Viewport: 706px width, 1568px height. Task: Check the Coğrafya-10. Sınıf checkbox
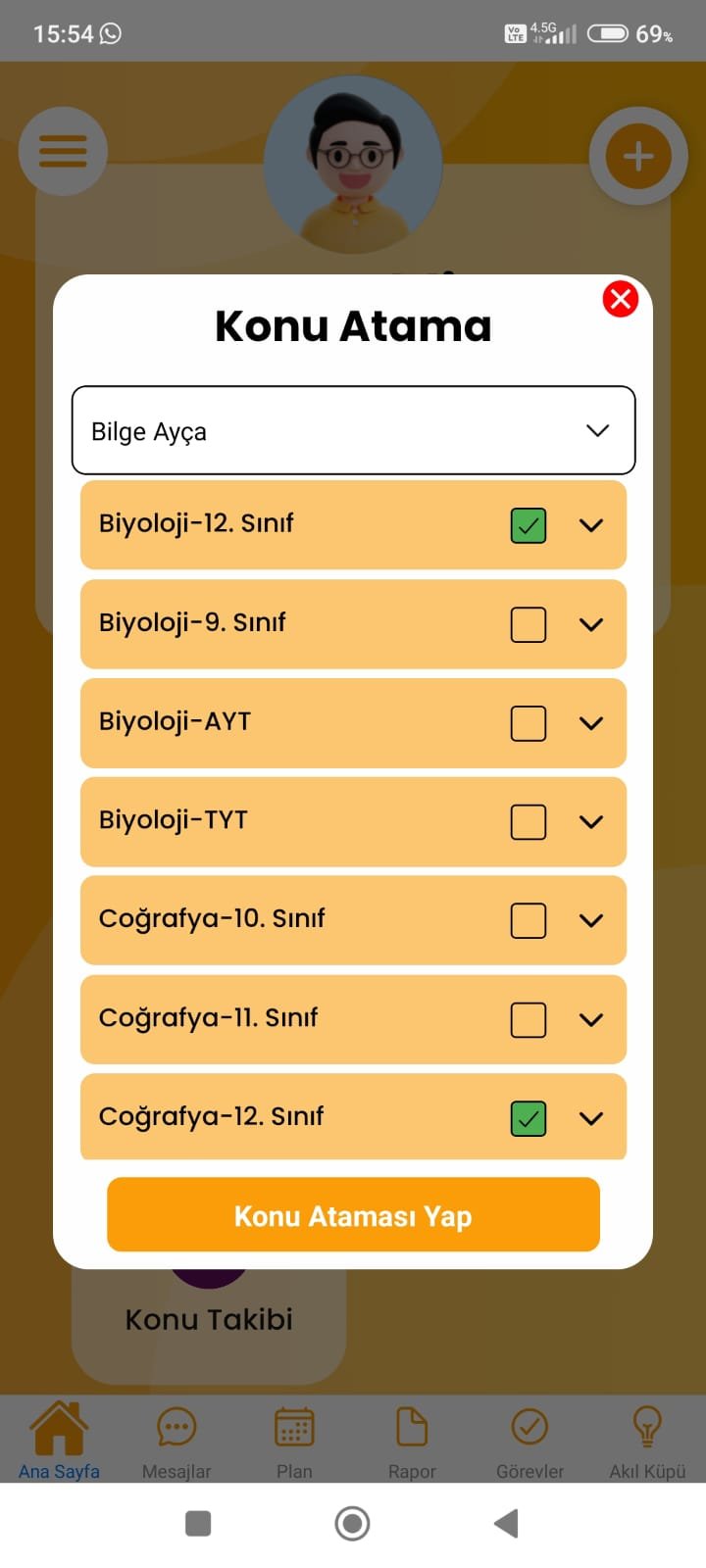pos(529,920)
